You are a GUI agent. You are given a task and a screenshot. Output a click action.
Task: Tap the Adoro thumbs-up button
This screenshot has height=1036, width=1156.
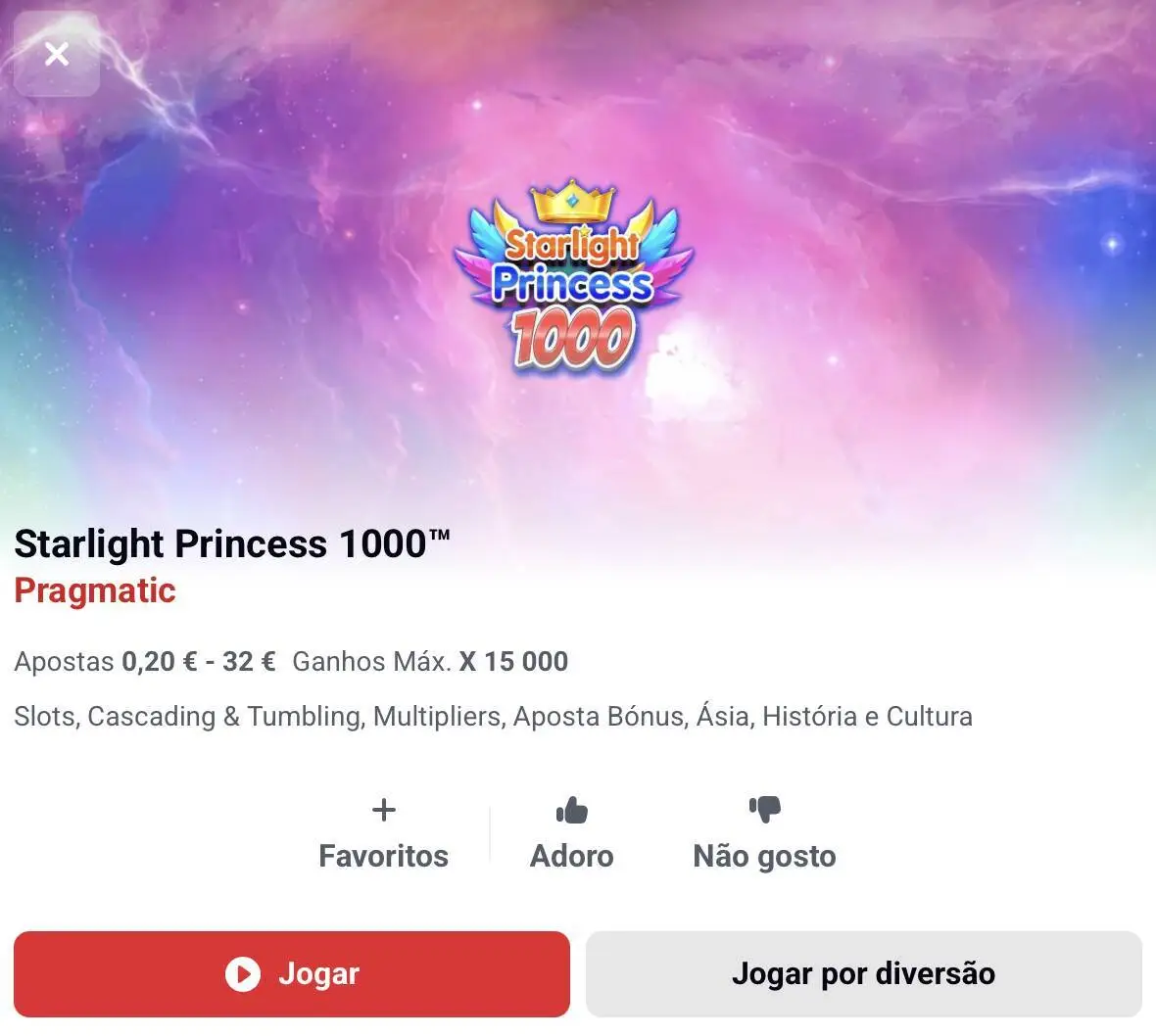point(571,833)
